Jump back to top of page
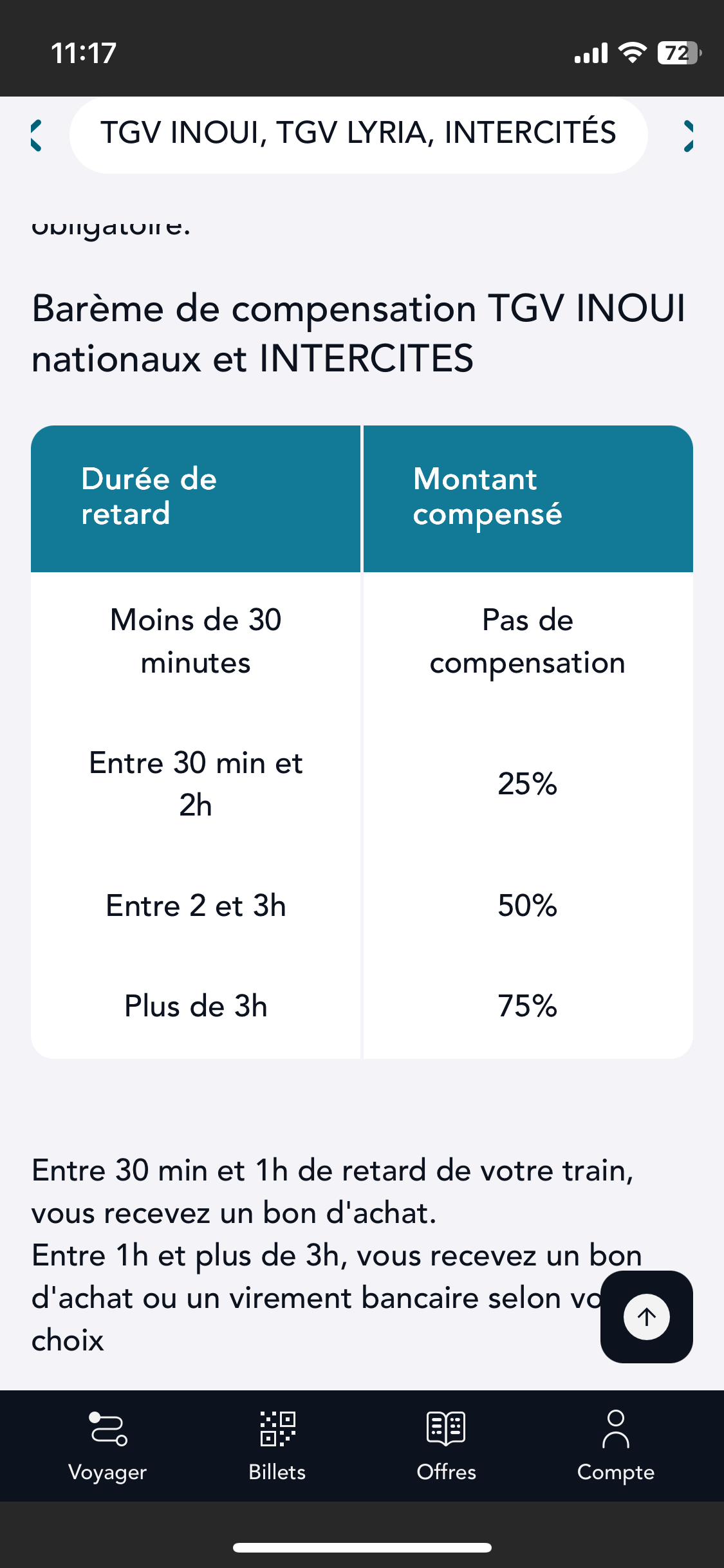This screenshot has height=1568, width=724. (646, 1316)
